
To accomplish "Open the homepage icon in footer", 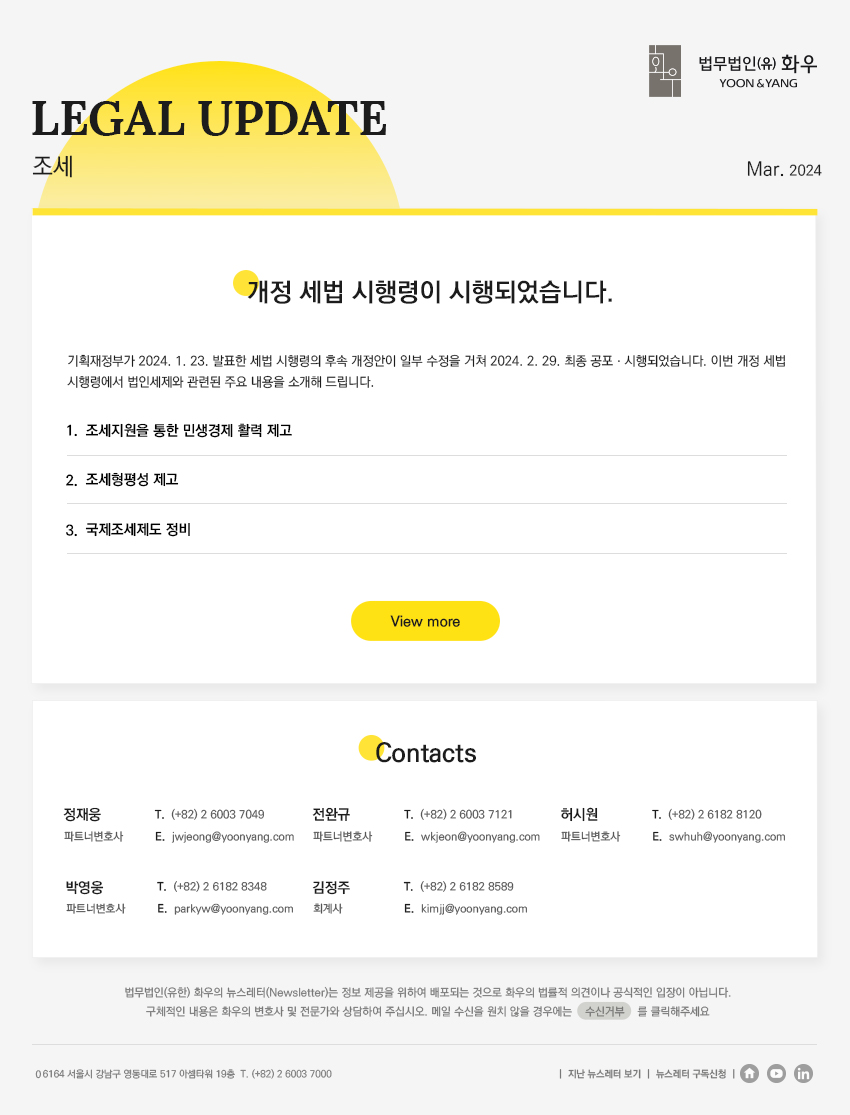I will pyautogui.click(x=749, y=1074).
